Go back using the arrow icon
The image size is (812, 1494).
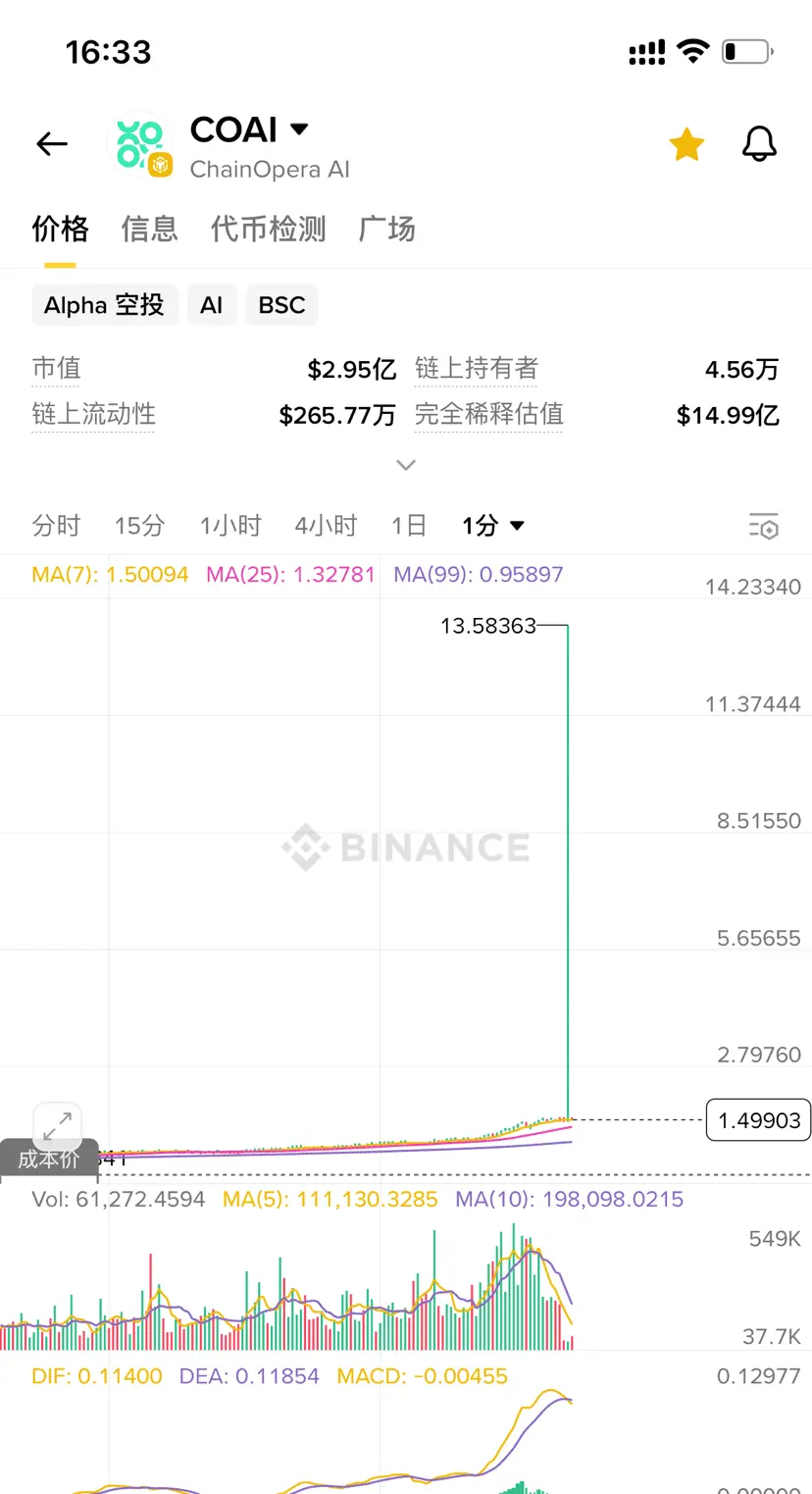tap(52, 145)
